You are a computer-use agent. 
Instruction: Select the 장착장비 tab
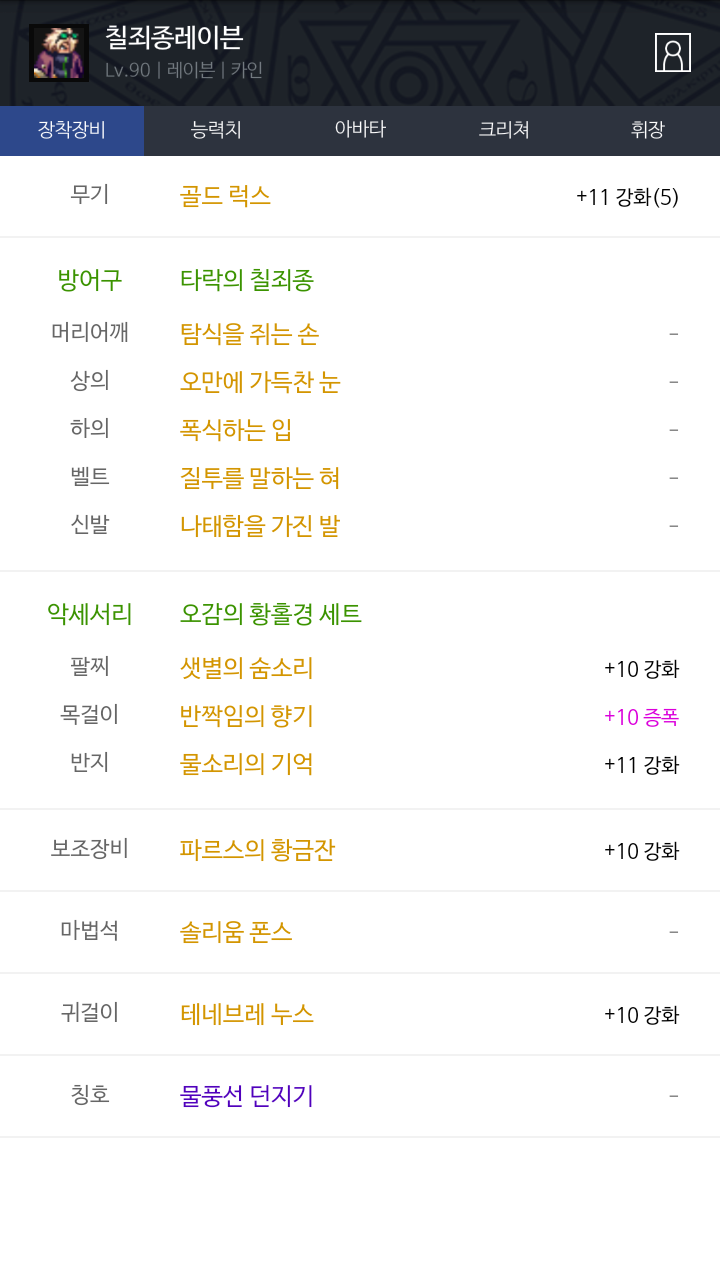coord(72,130)
